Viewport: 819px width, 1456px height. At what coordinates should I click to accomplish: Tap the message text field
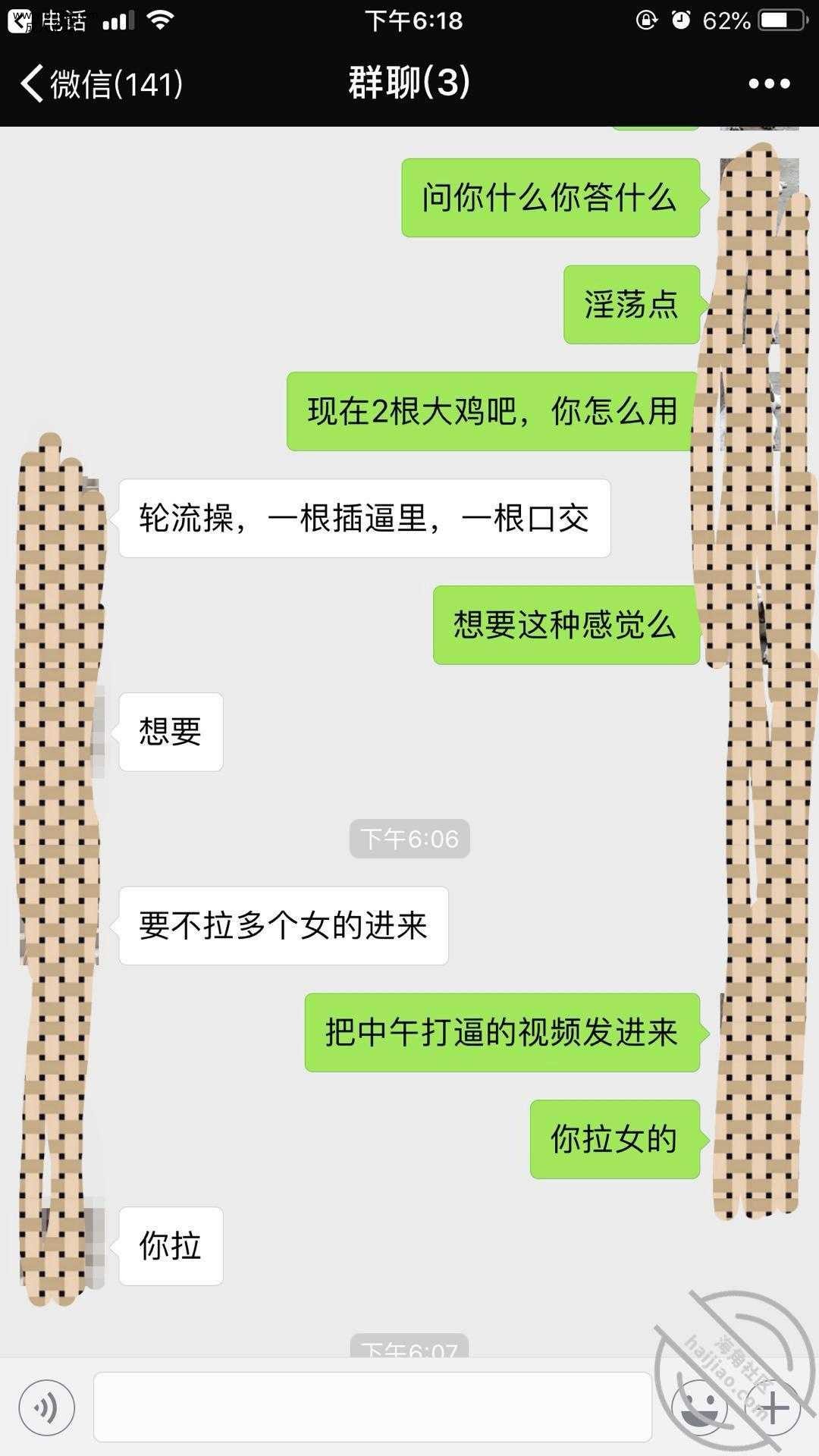[x=372, y=1407]
